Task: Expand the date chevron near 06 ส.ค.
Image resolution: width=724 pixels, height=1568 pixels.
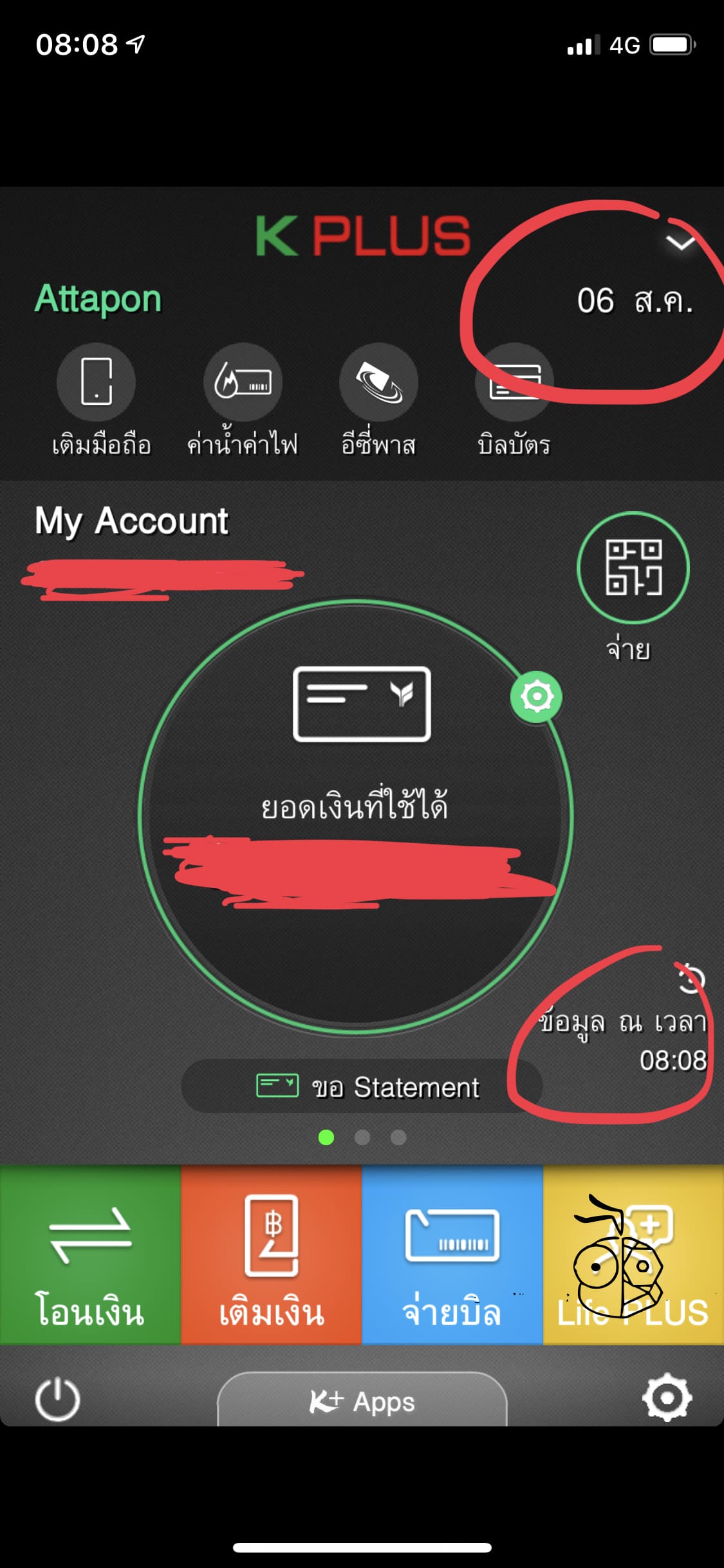Action: coord(681,243)
